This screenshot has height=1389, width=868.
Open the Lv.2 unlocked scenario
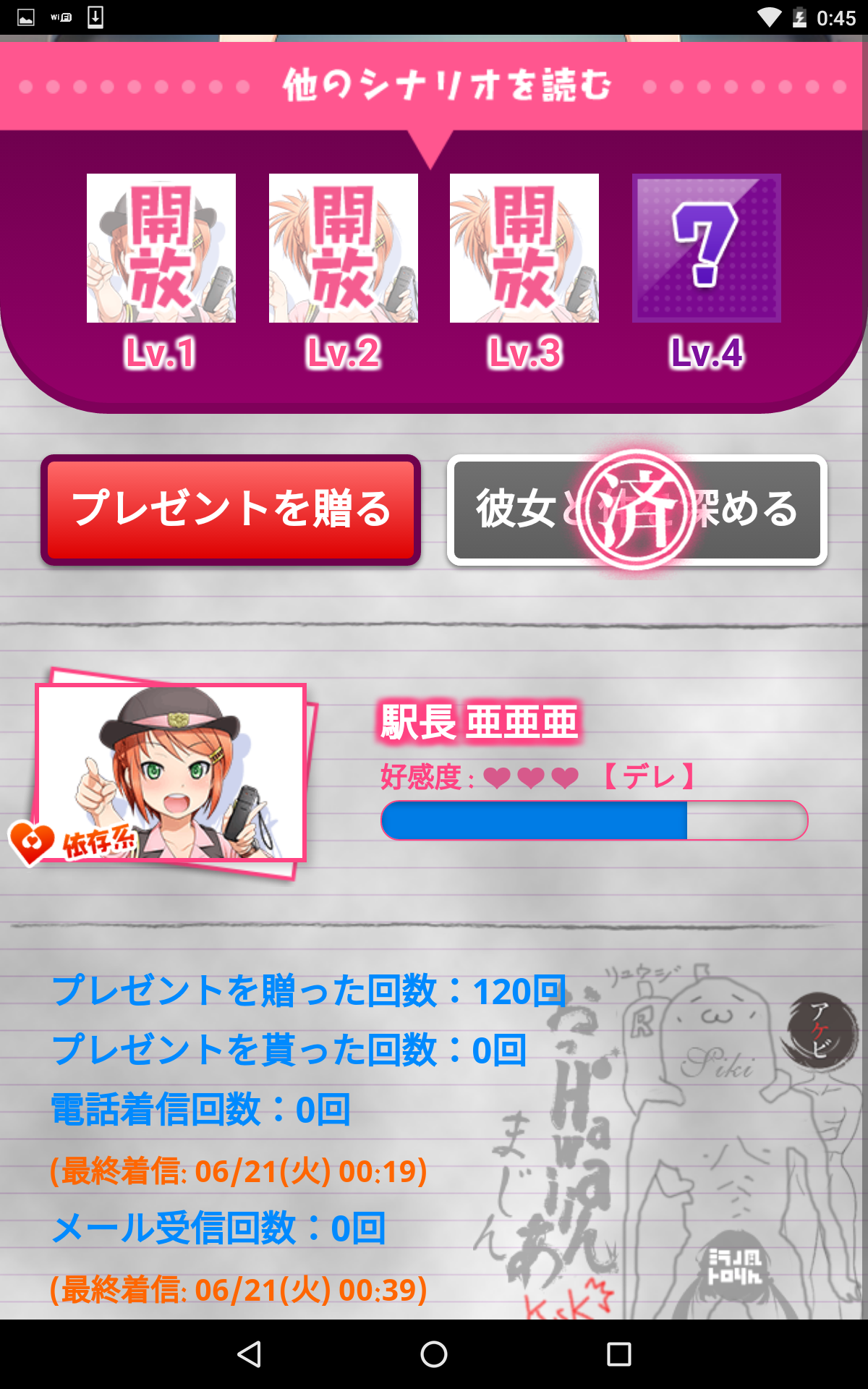[344, 248]
